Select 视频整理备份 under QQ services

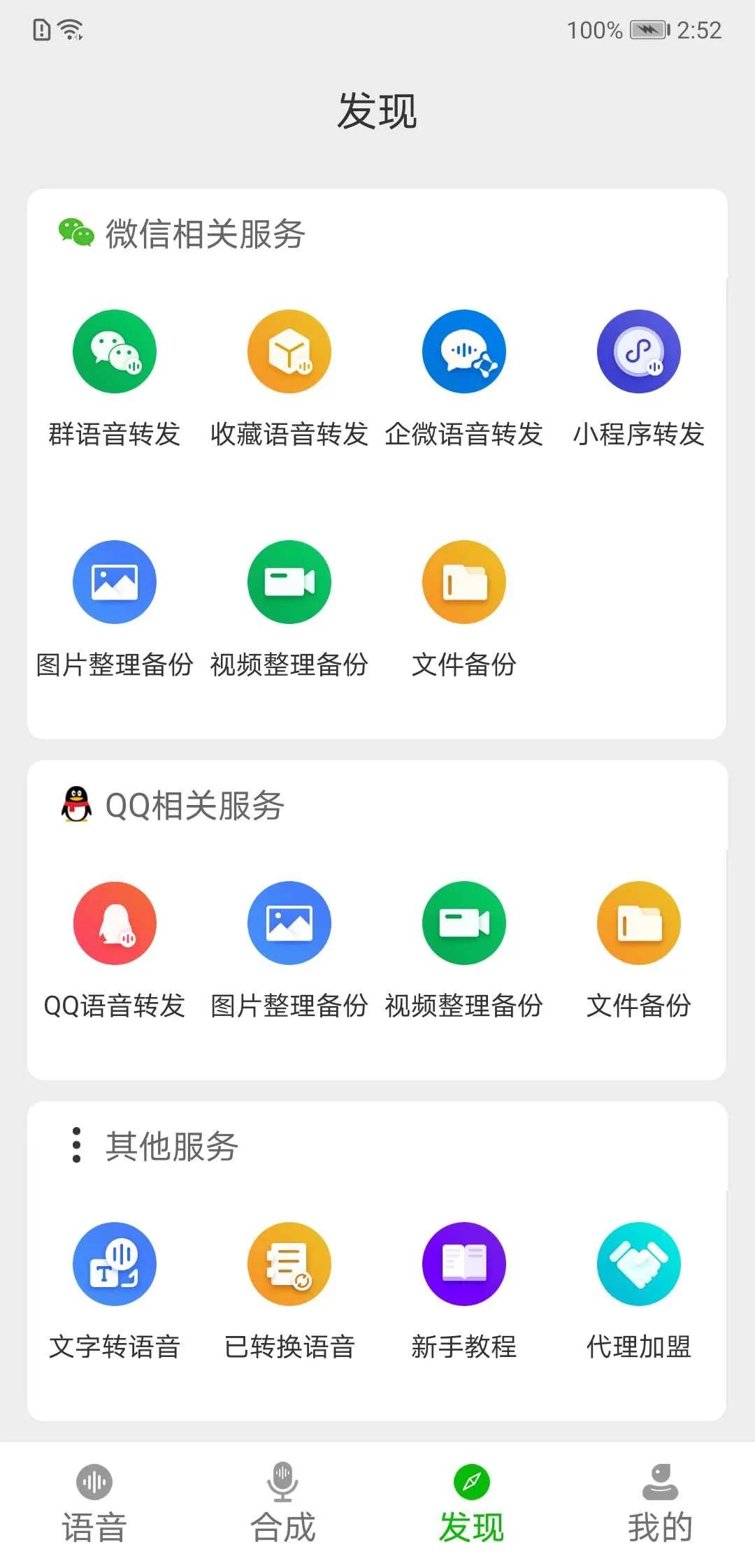[463, 922]
